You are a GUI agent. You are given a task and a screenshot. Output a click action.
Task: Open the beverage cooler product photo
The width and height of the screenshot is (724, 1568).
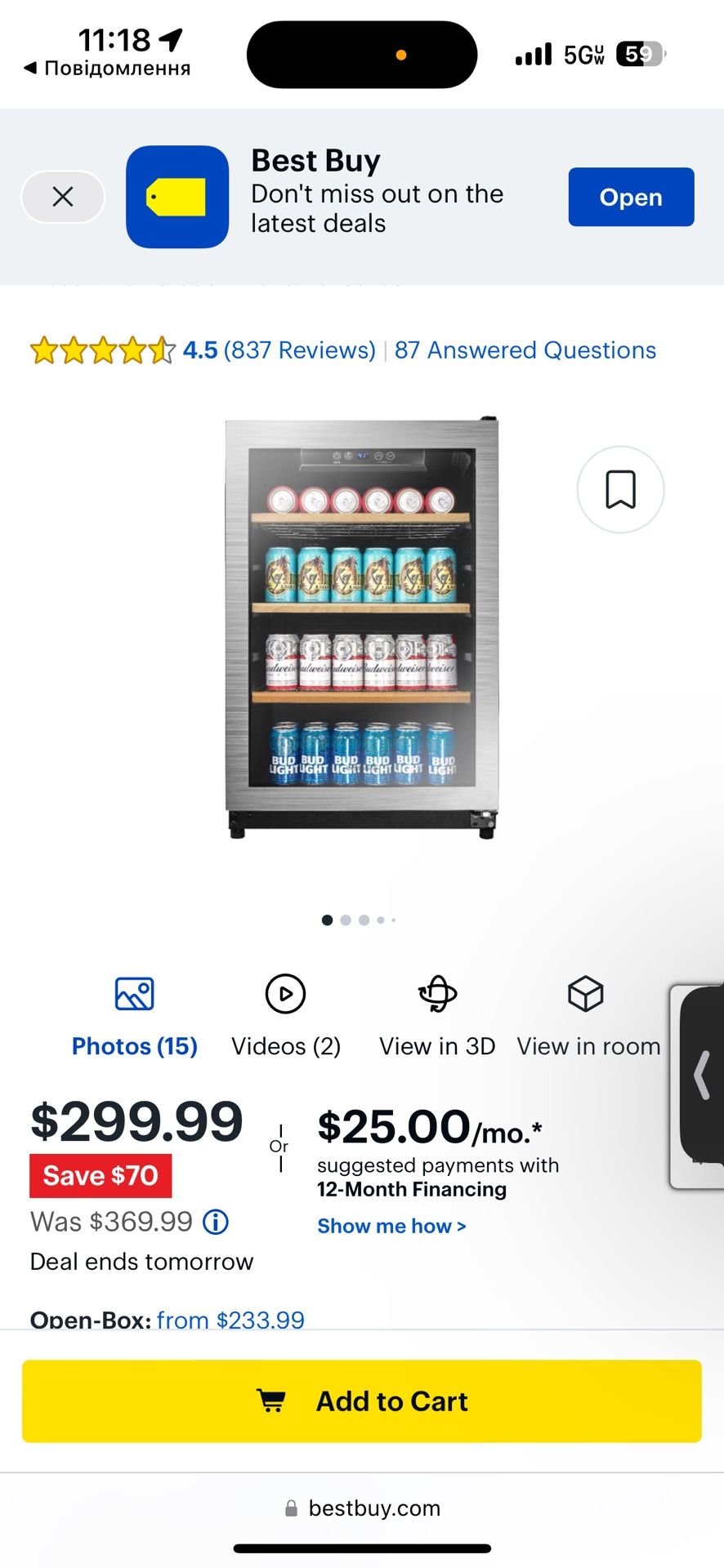[361, 629]
